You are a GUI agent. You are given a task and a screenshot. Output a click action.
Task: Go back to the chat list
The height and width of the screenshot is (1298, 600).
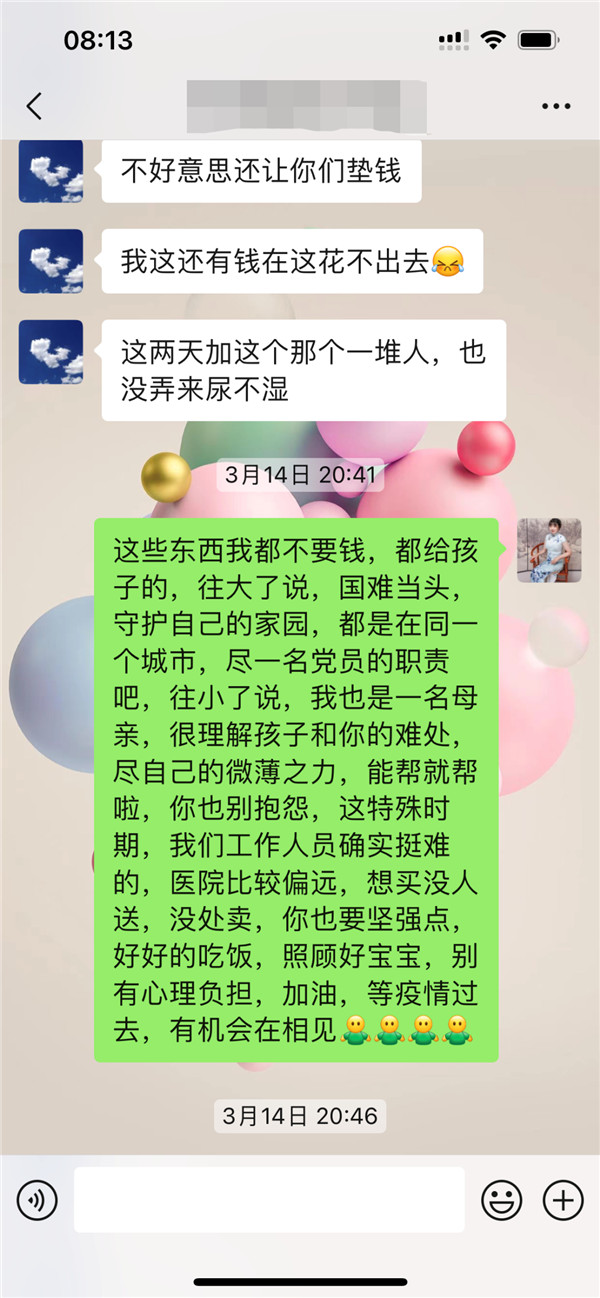point(35,106)
